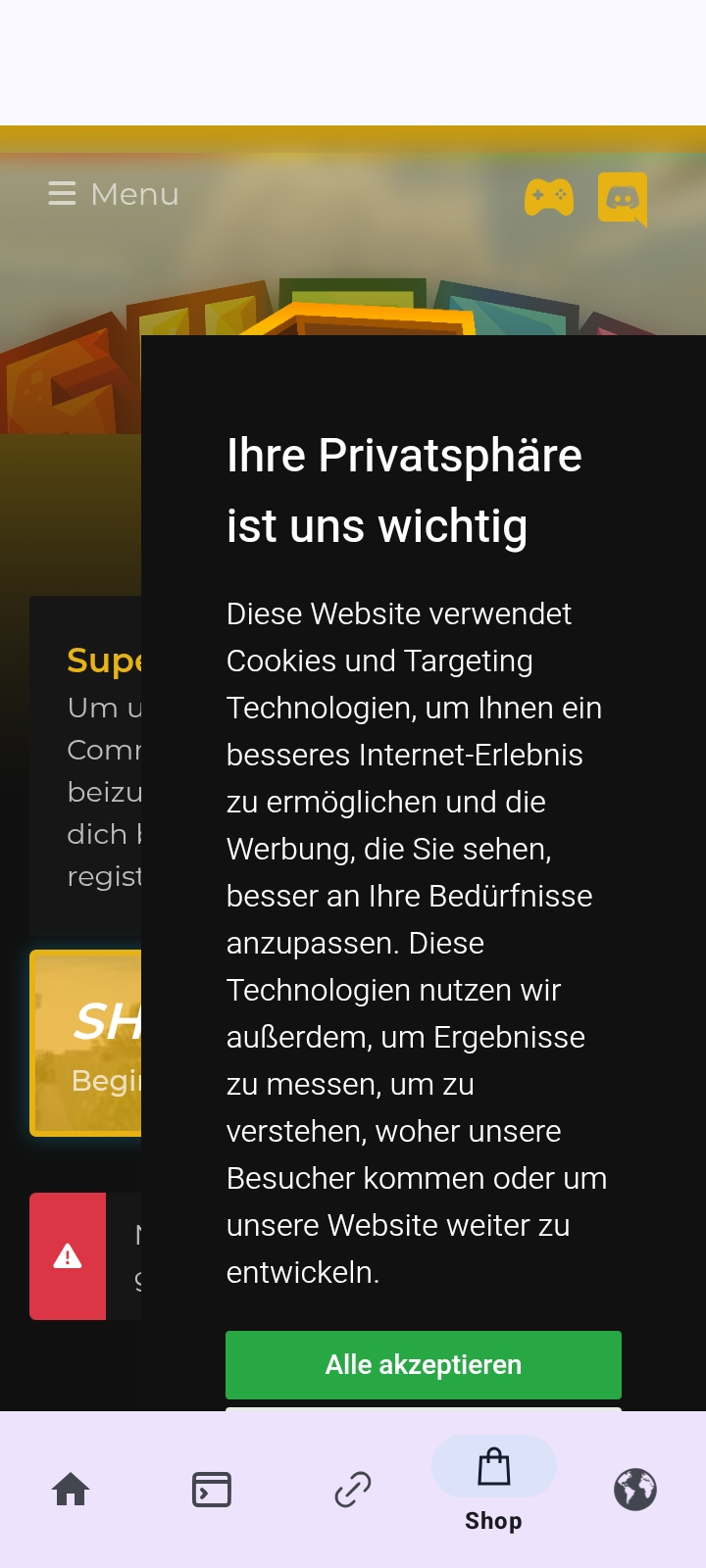
Task: Open the links tab
Action: point(353,1490)
